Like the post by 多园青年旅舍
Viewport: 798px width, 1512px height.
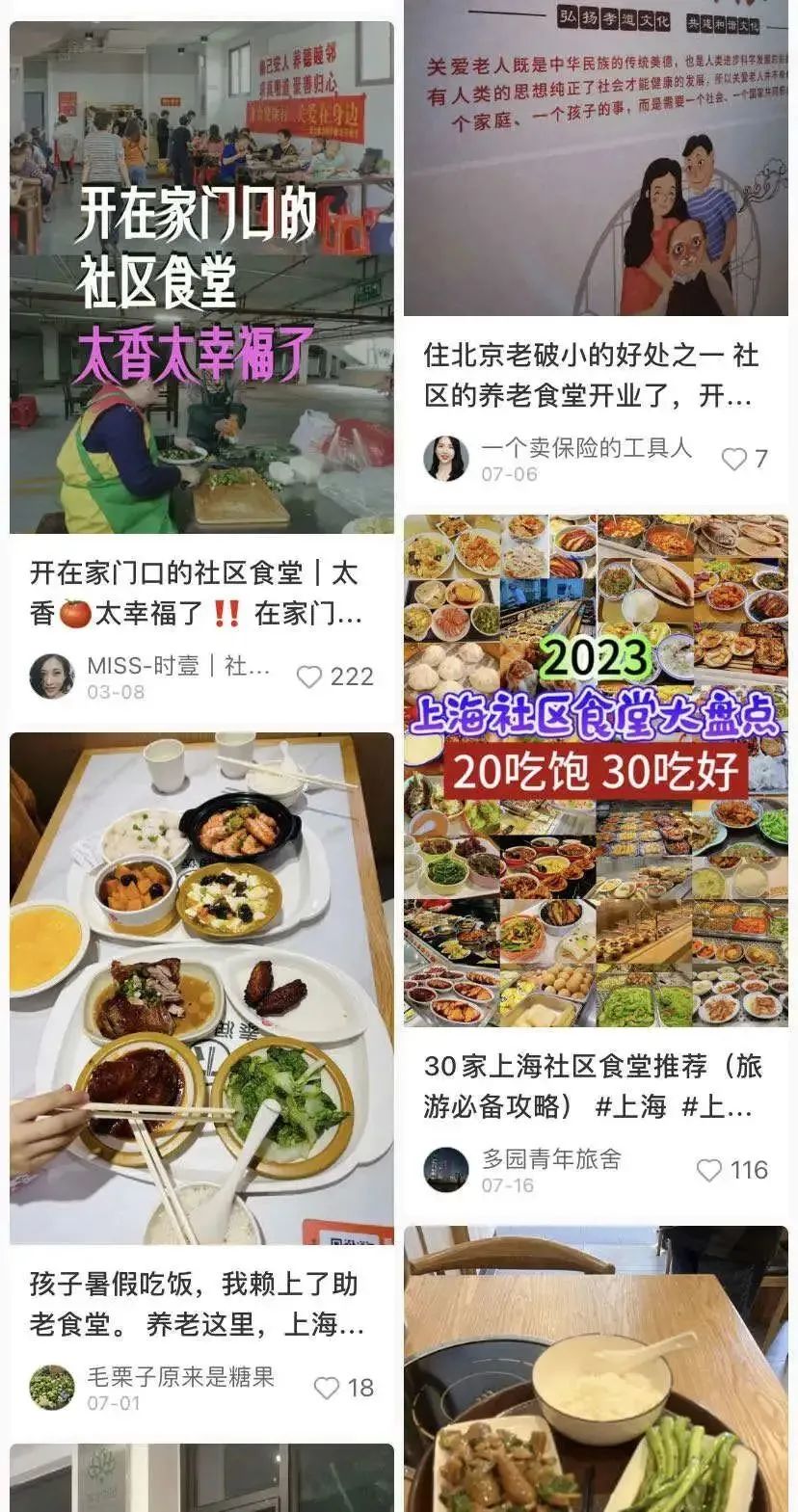709,1170
